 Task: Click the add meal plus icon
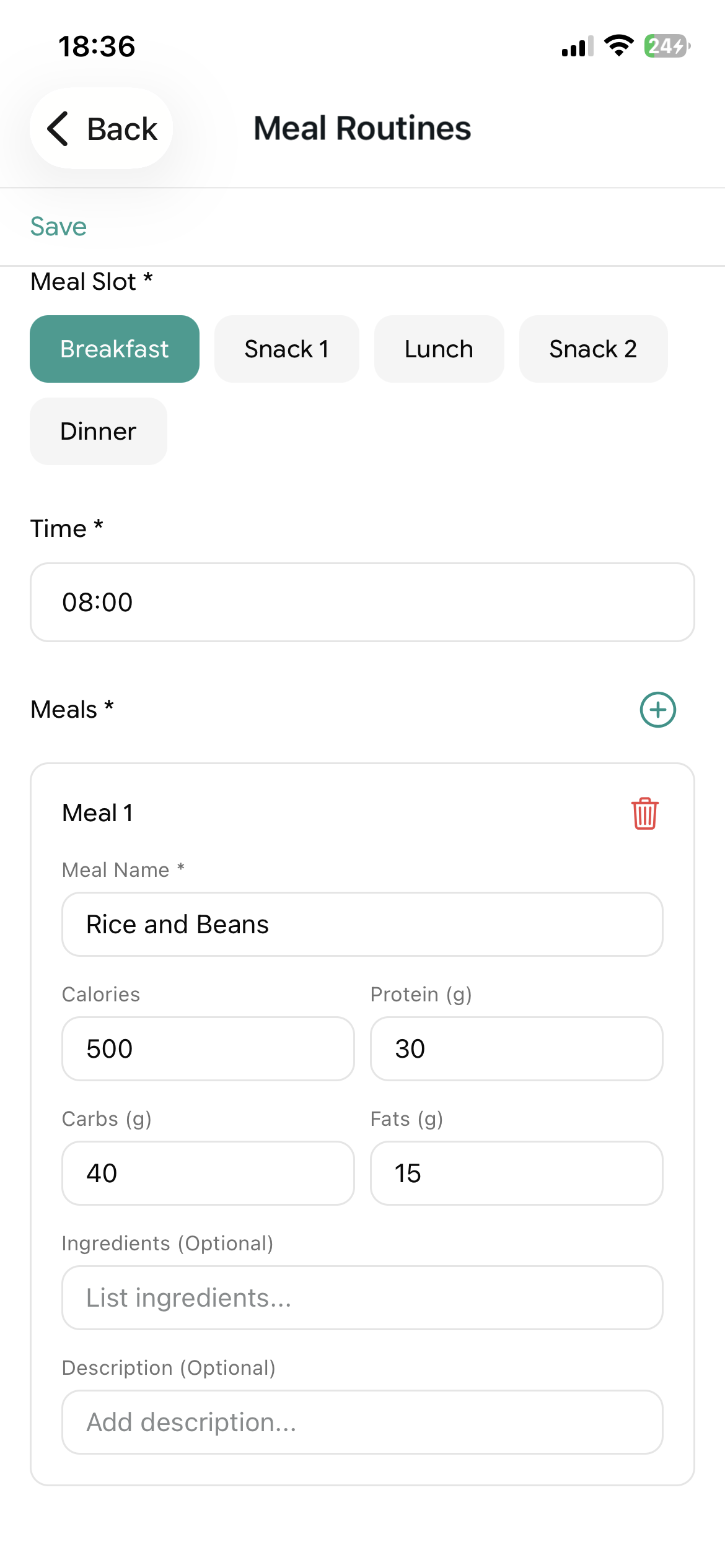[657, 710]
